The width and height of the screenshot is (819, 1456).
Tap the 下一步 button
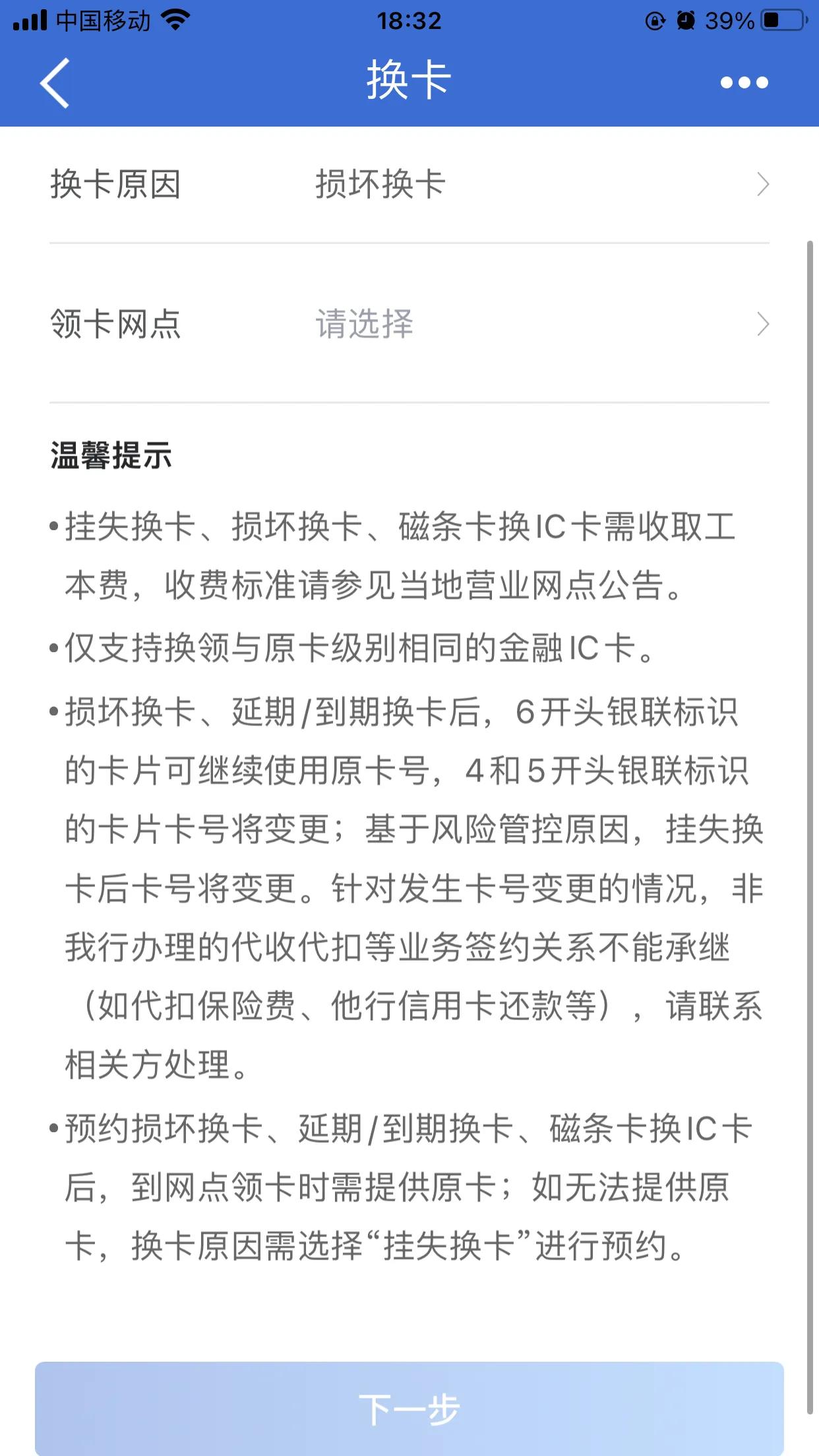pyautogui.click(x=409, y=1409)
